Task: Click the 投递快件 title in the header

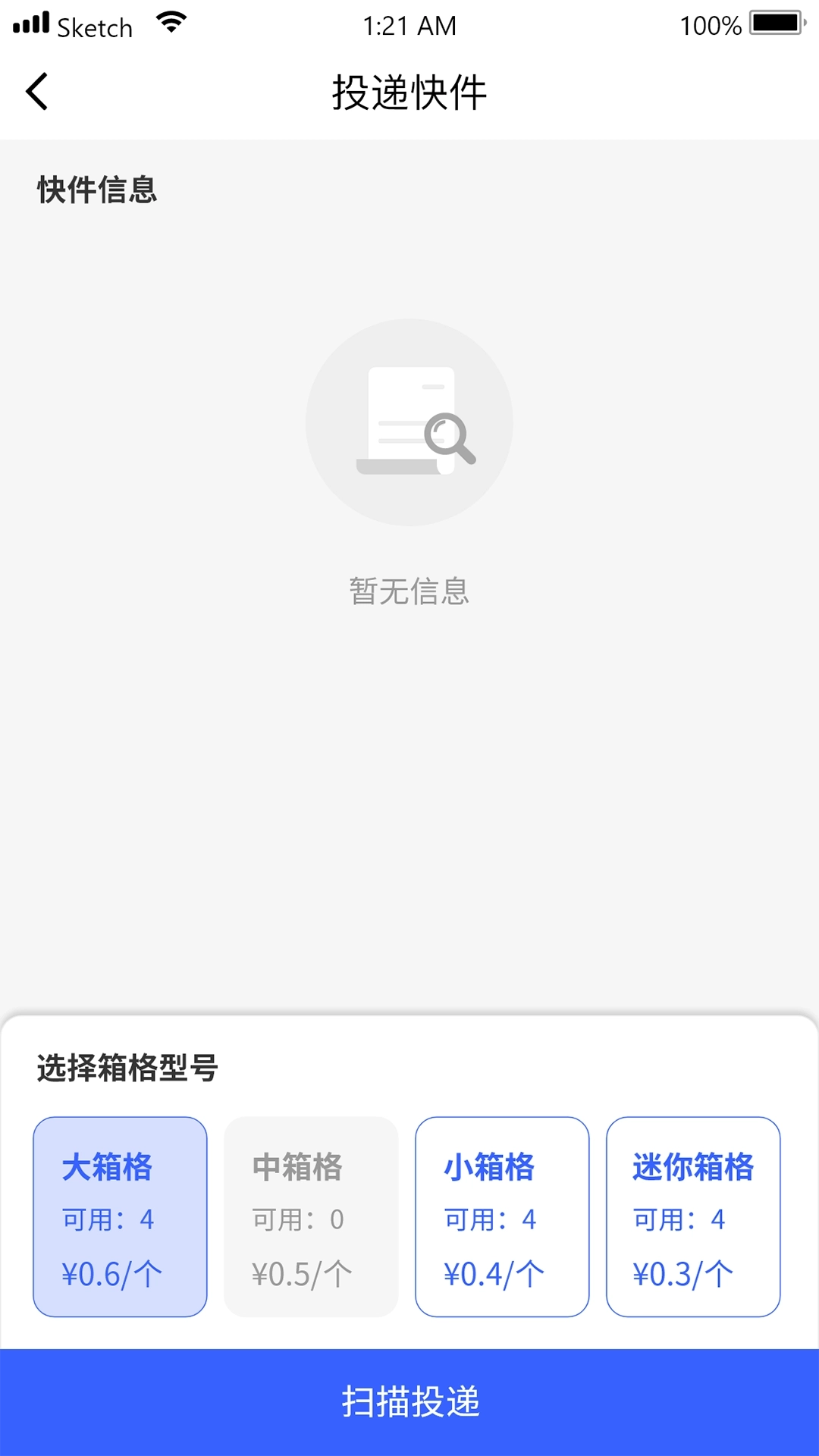Action: pos(409,91)
